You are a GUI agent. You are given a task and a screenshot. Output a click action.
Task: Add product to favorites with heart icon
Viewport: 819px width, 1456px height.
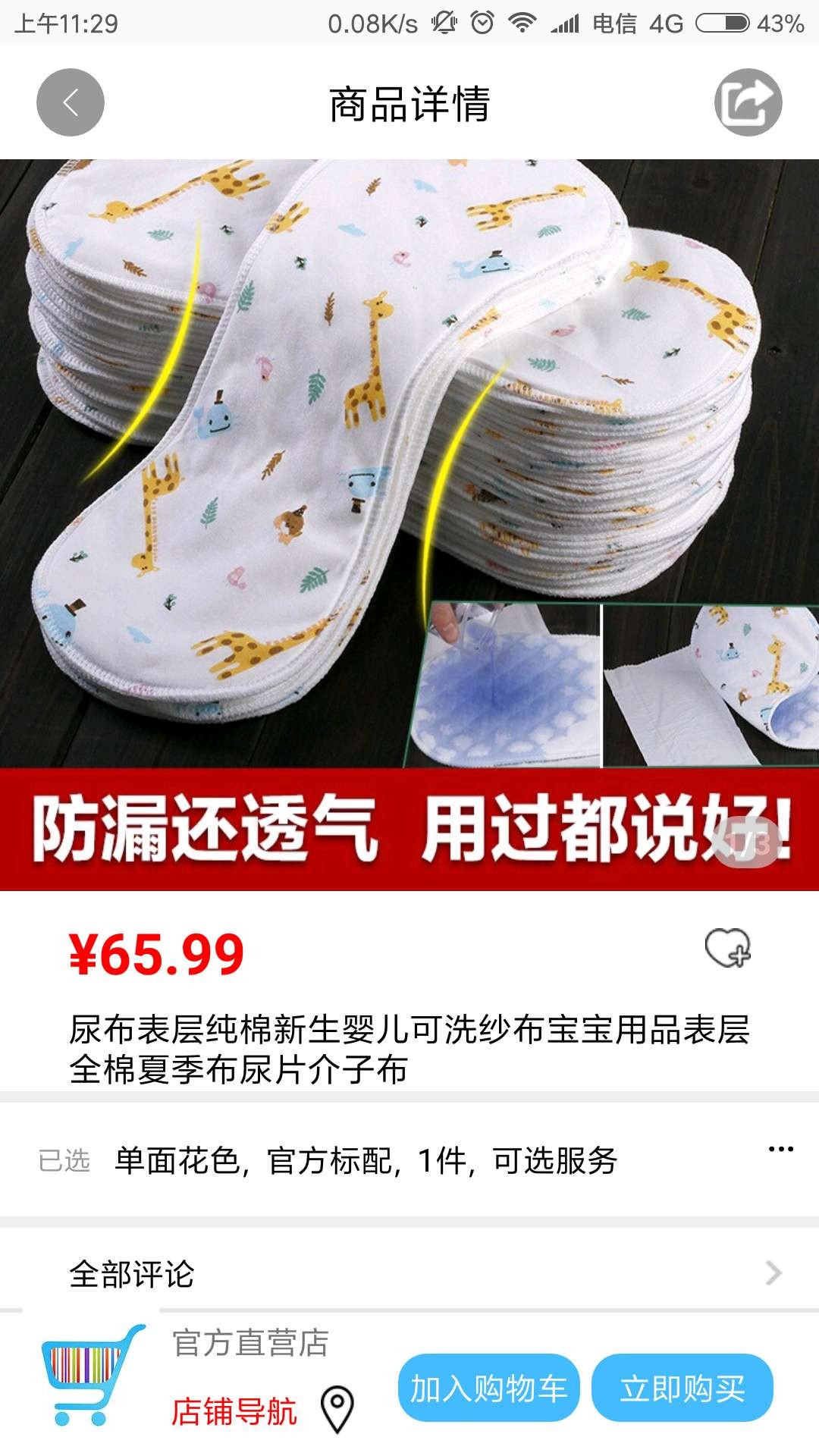(x=727, y=948)
